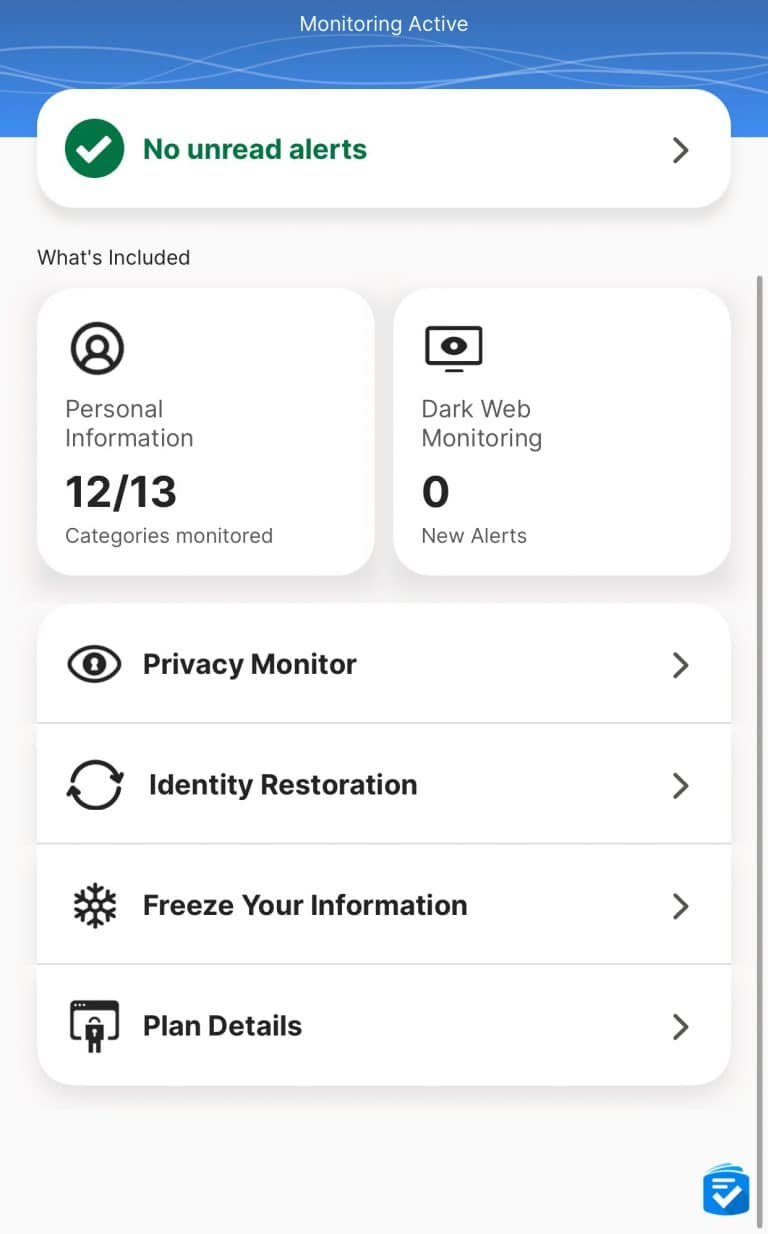The height and width of the screenshot is (1234, 768).
Task: Open the Dark Web Monitoring card
Action: (x=561, y=430)
